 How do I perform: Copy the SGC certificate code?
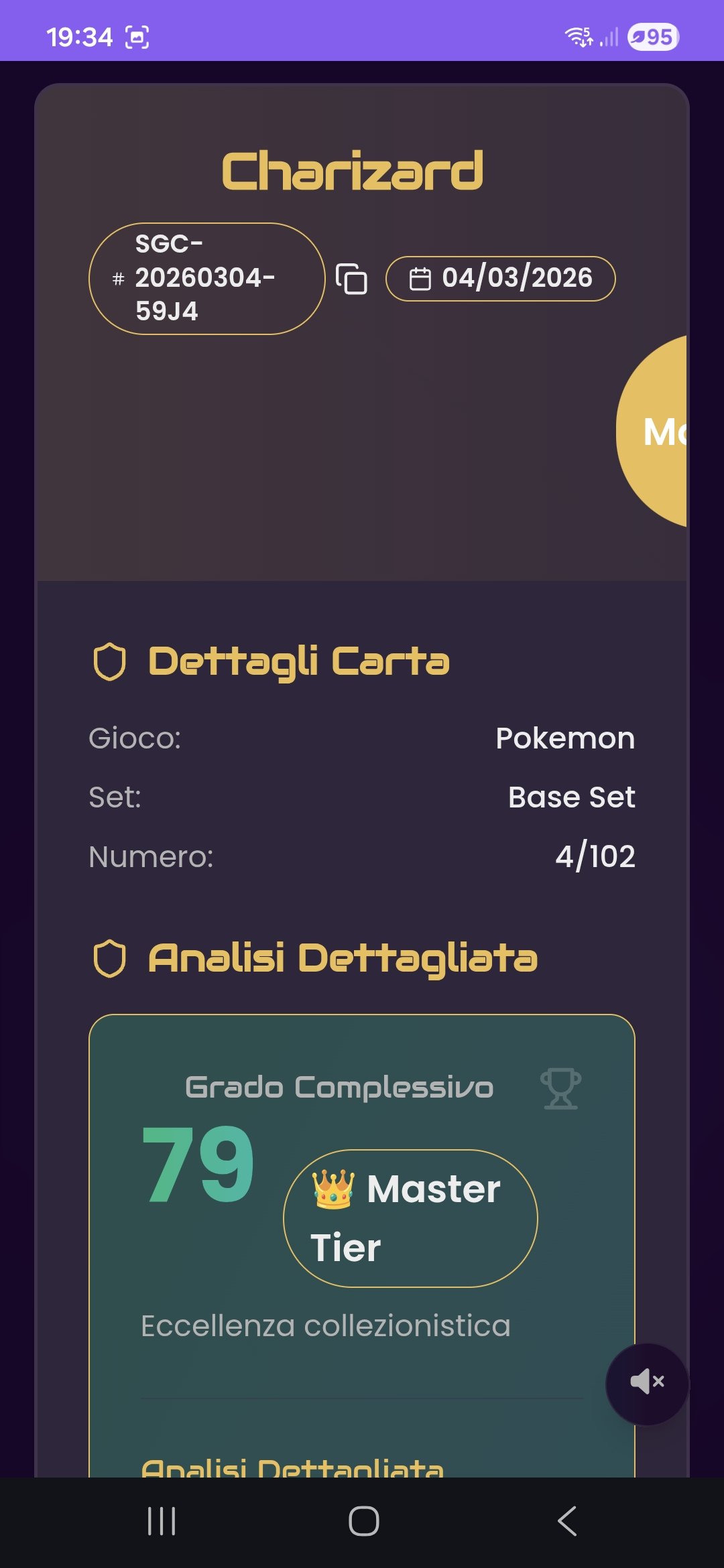pyautogui.click(x=352, y=279)
